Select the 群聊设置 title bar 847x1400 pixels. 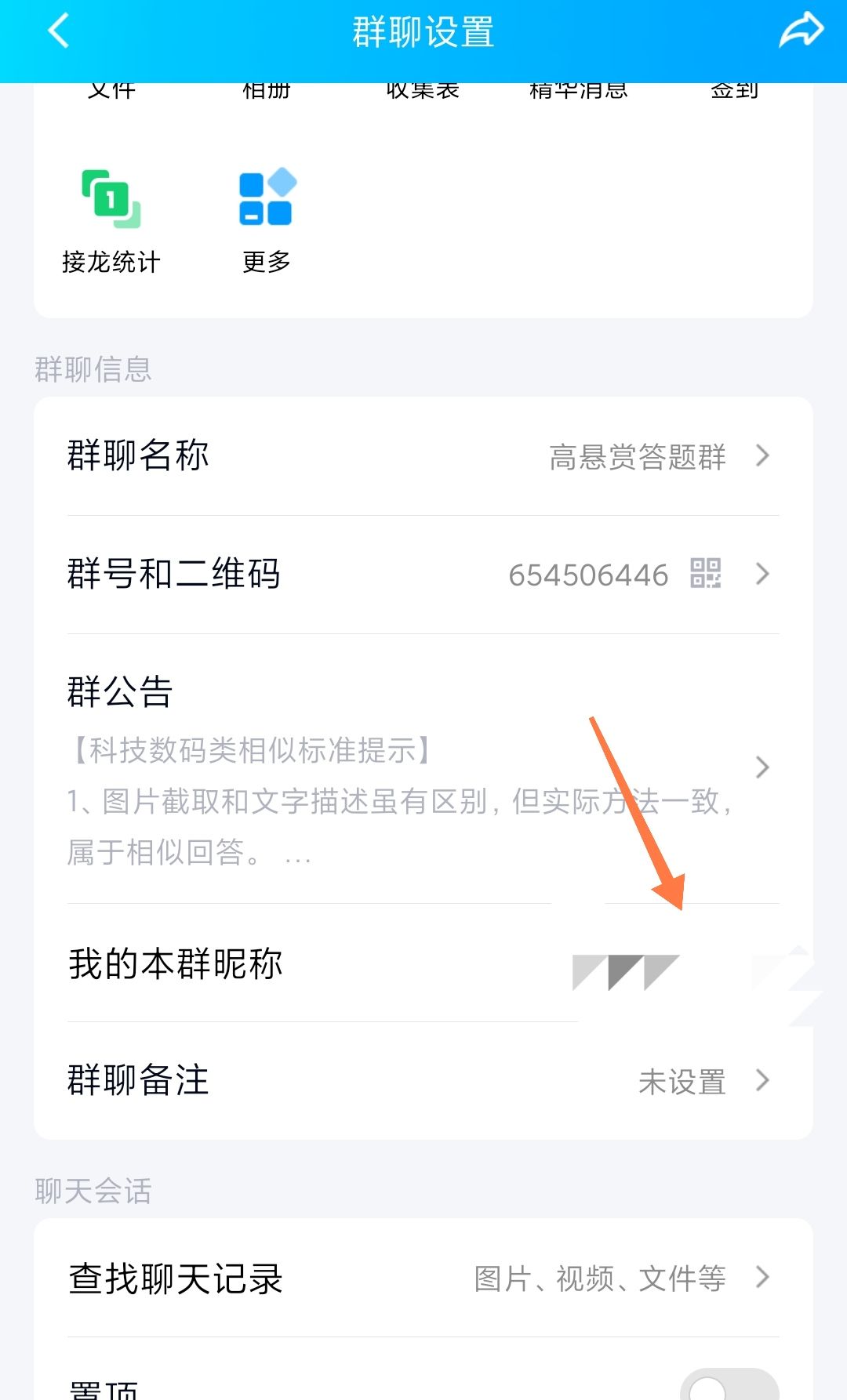[x=423, y=31]
